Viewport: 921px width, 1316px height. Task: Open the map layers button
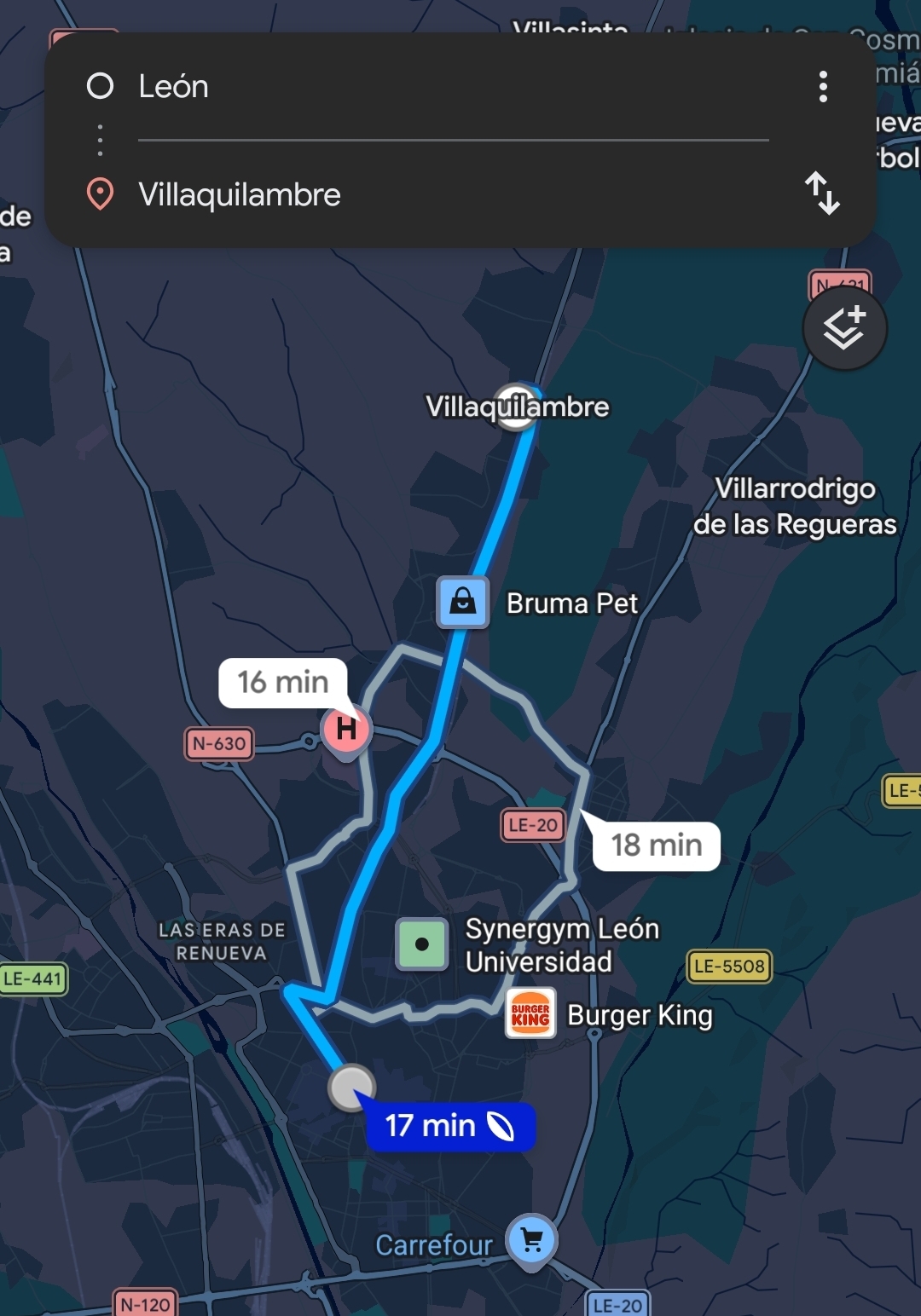point(844,328)
